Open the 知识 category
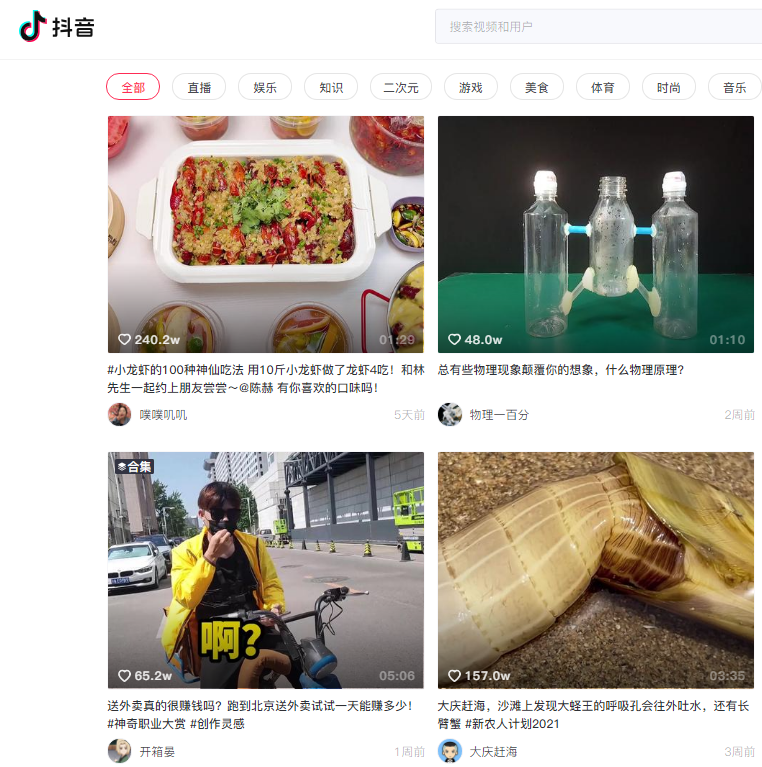 [331, 88]
